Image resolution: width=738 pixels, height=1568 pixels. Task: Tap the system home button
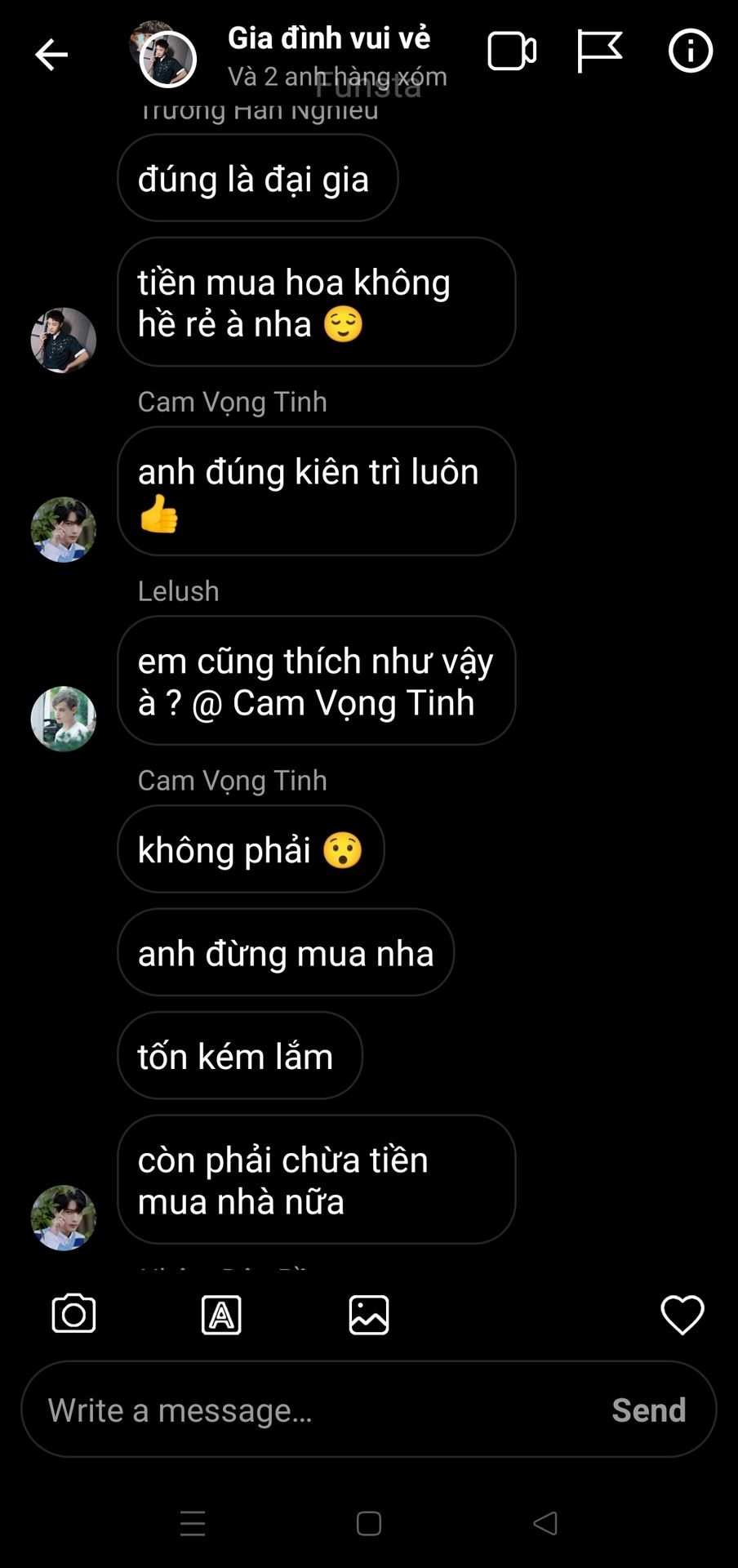click(369, 1524)
